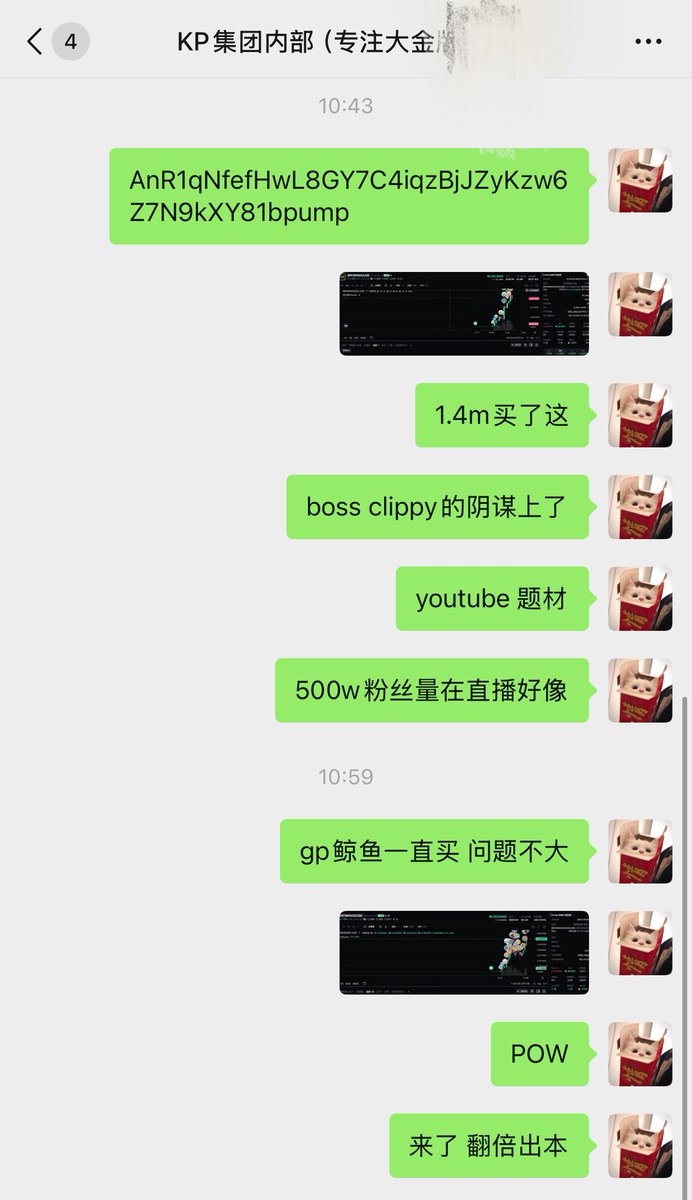
Task: Open chart image sent after the token address
Action: (x=464, y=314)
